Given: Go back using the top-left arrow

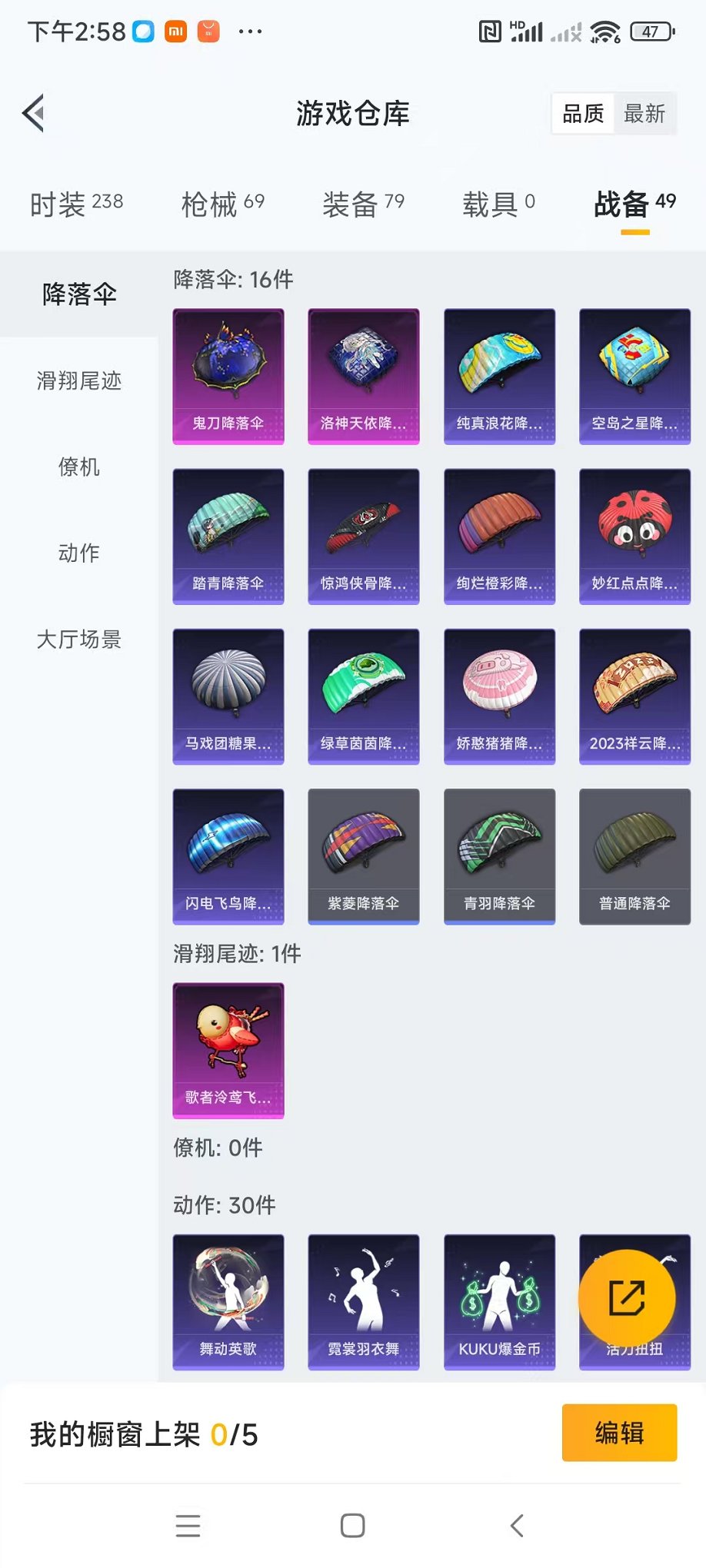Looking at the screenshot, I should click(x=33, y=114).
